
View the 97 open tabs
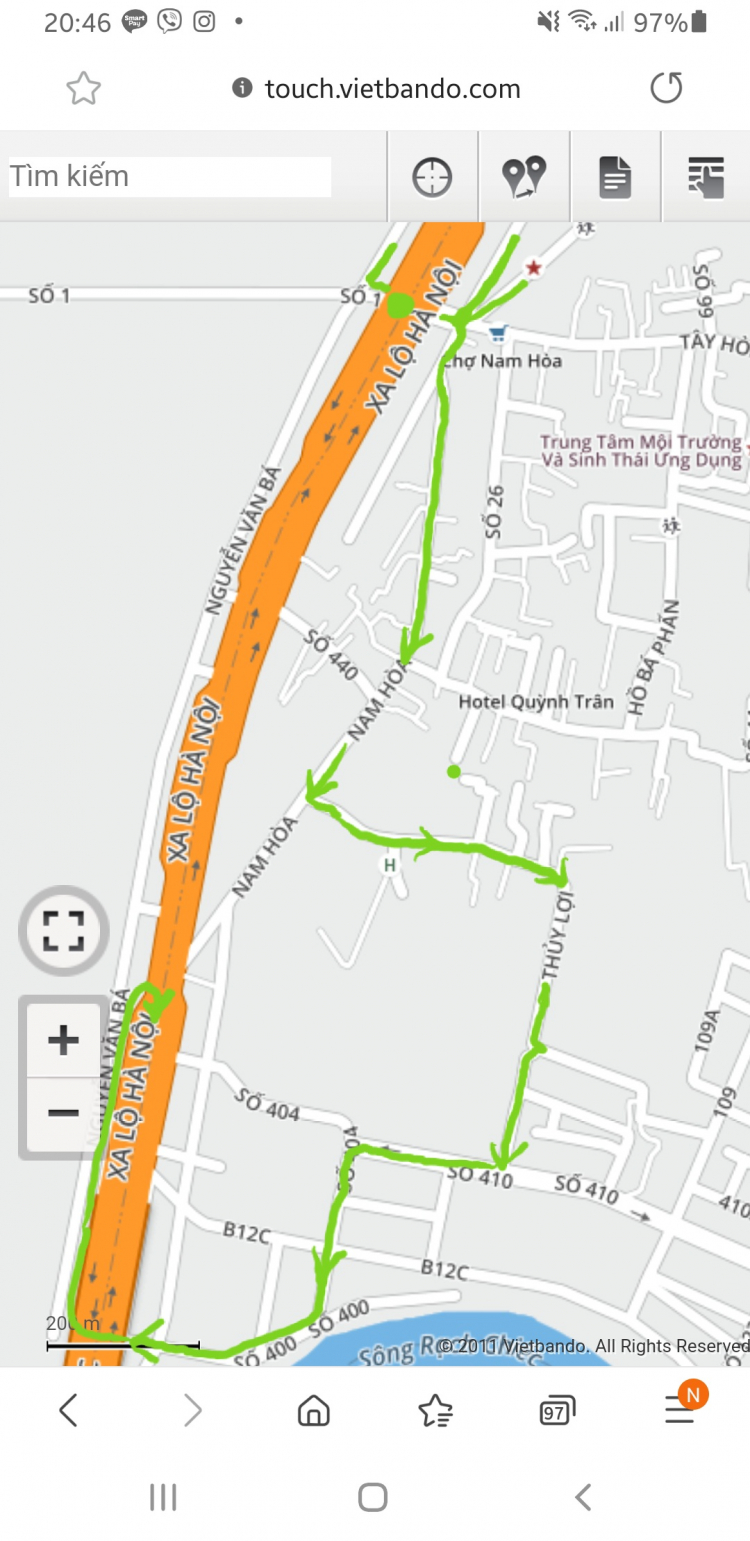(x=557, y=1411)
